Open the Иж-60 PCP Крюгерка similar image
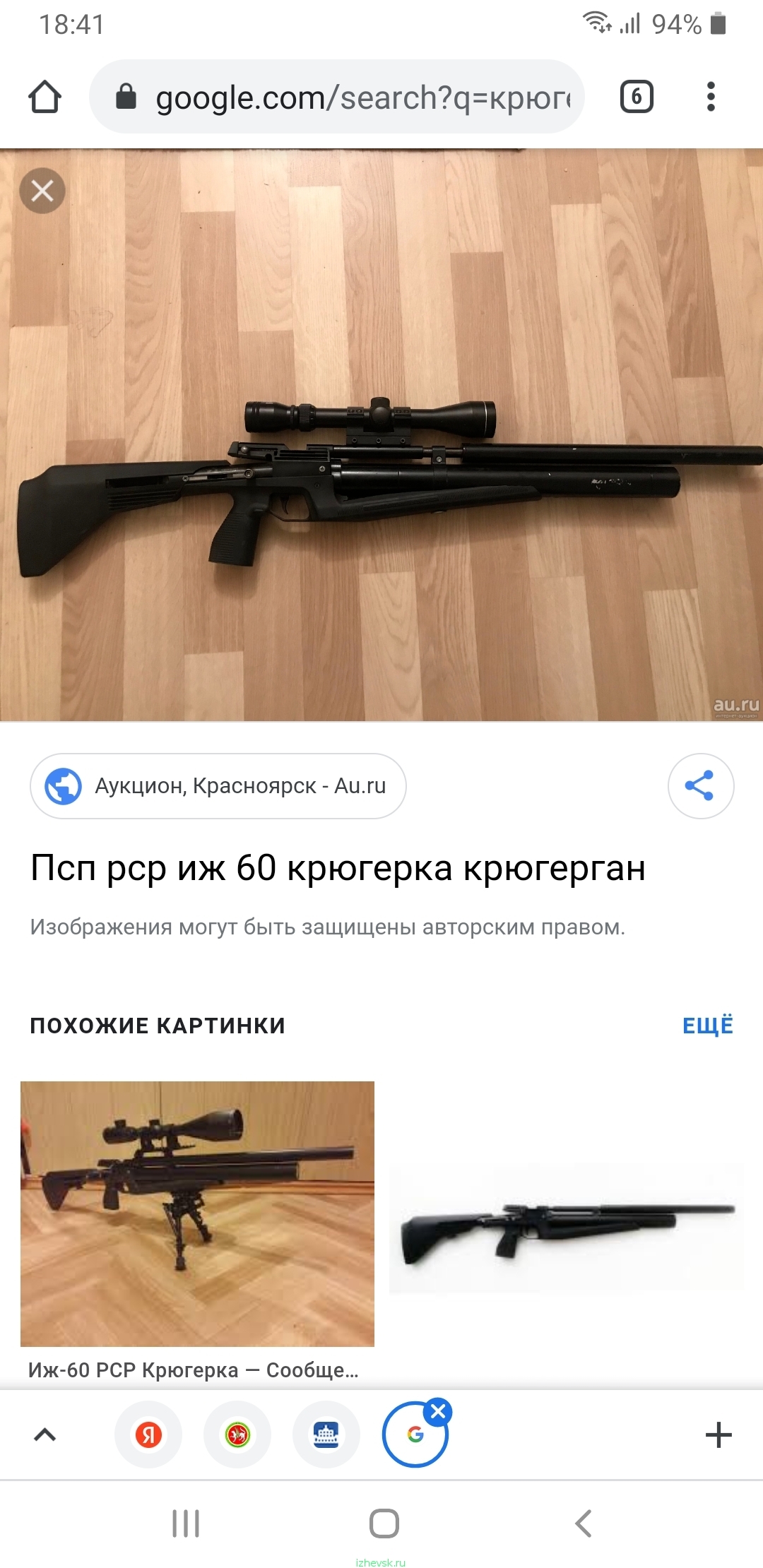The image size is (763, 1568). click(x=197, y=1213)
